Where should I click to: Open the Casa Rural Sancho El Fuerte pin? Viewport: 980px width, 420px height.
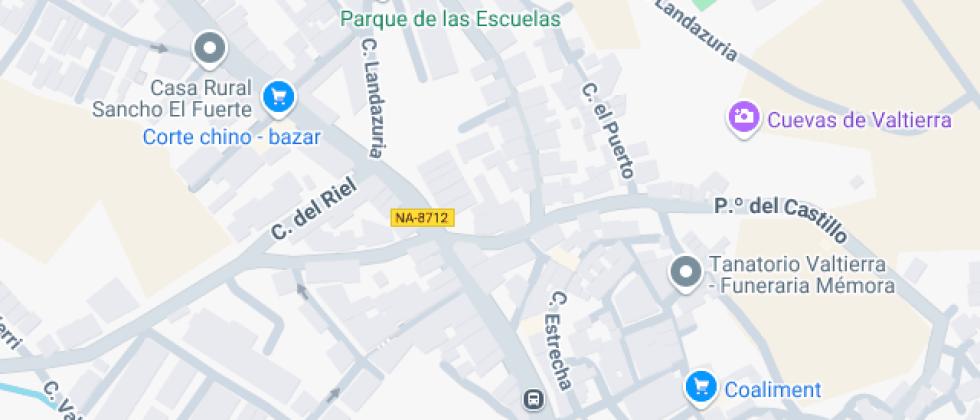[x=209, y=49]
